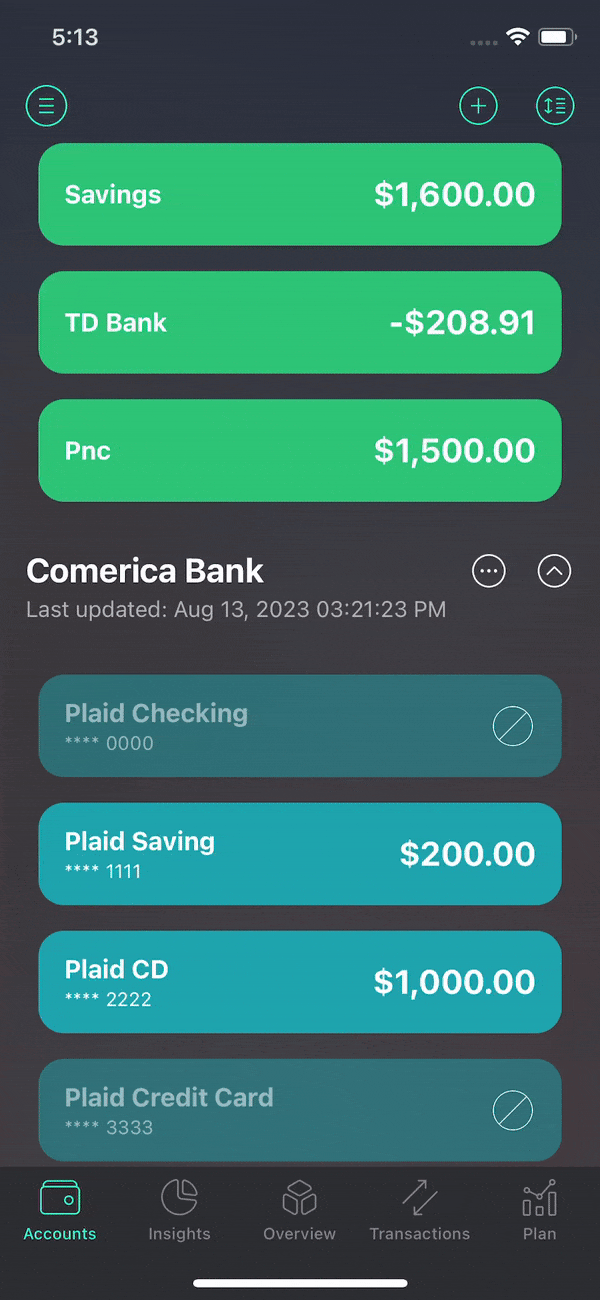
Task: Open the TD Bank account card
Action: [x=300, y=322]
